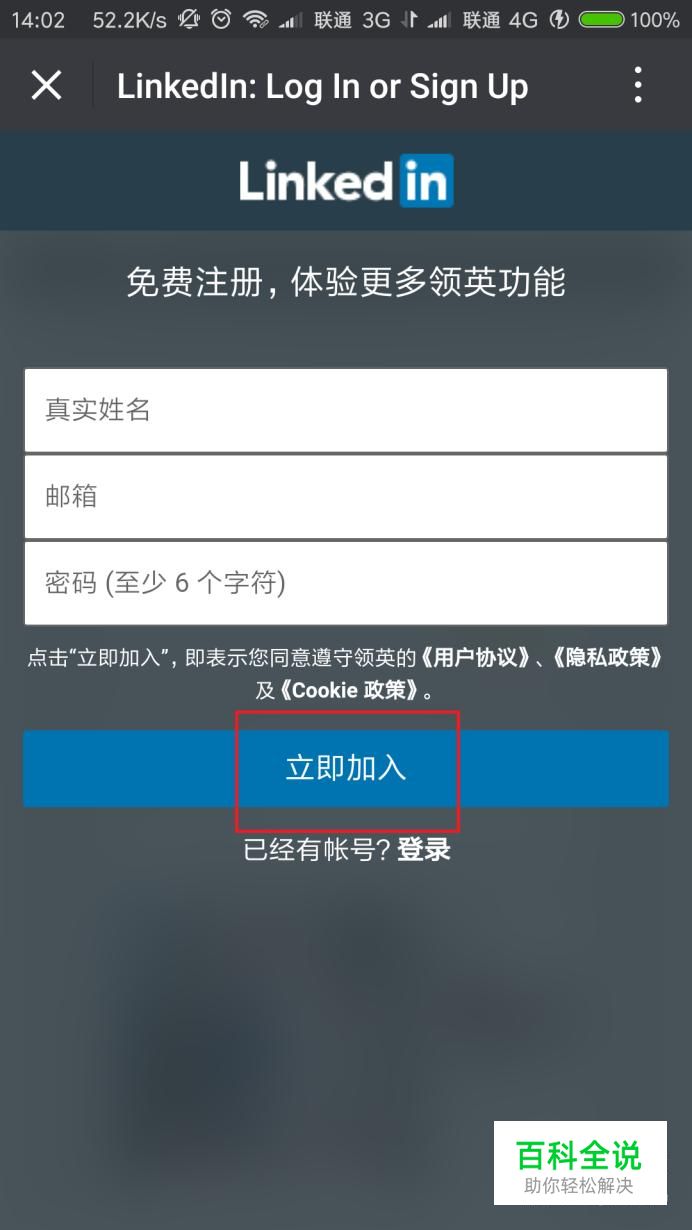View the 《Cookie 政策》 link
692x1230 pixels.
point(349,690)
